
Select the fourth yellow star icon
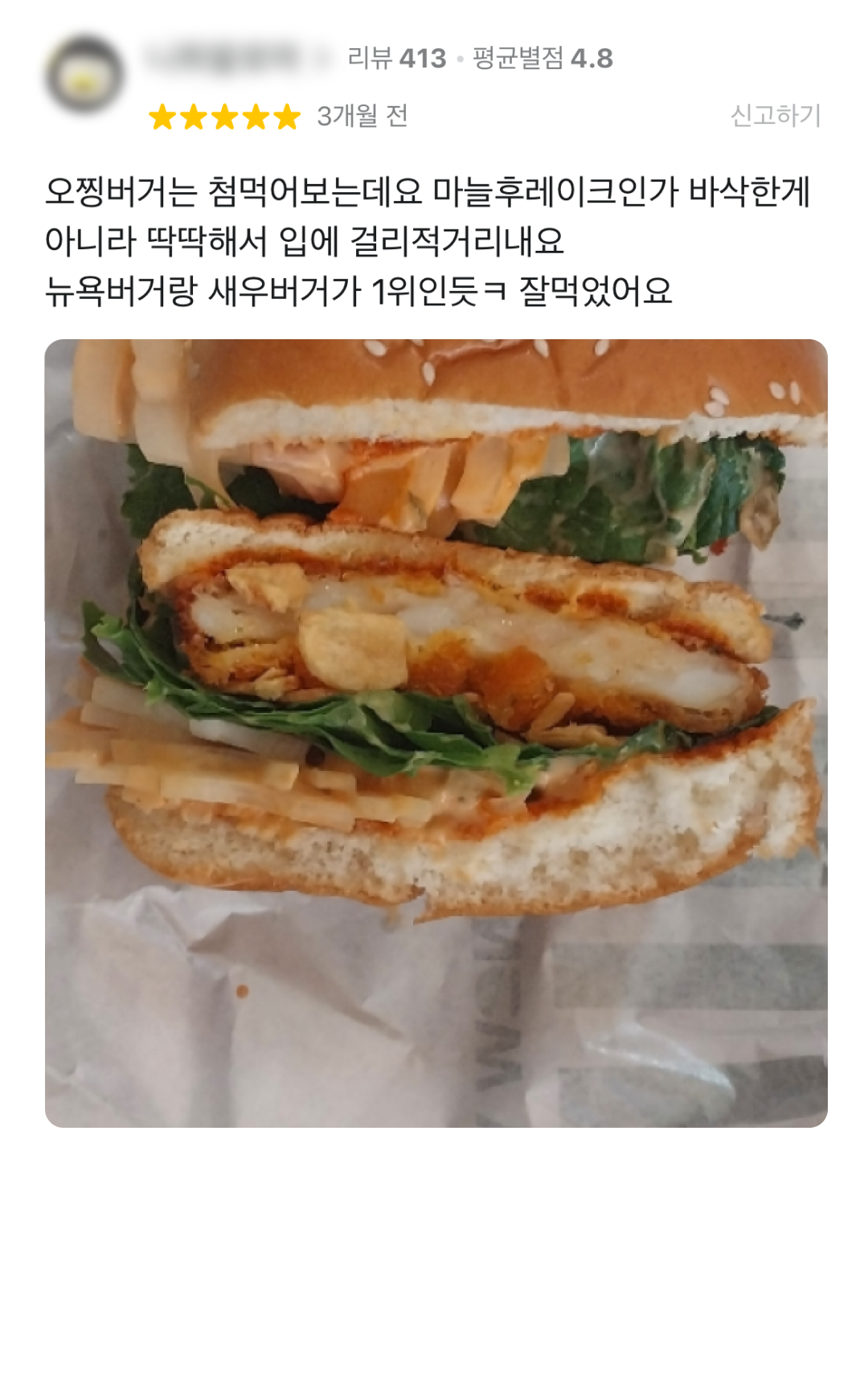[x=257, y=117]
